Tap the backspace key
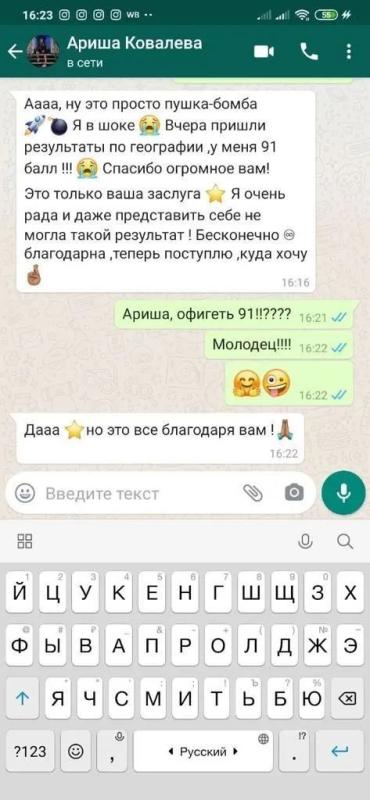The width and height of the screenshot is (370, 800). (x=348, y=698)
